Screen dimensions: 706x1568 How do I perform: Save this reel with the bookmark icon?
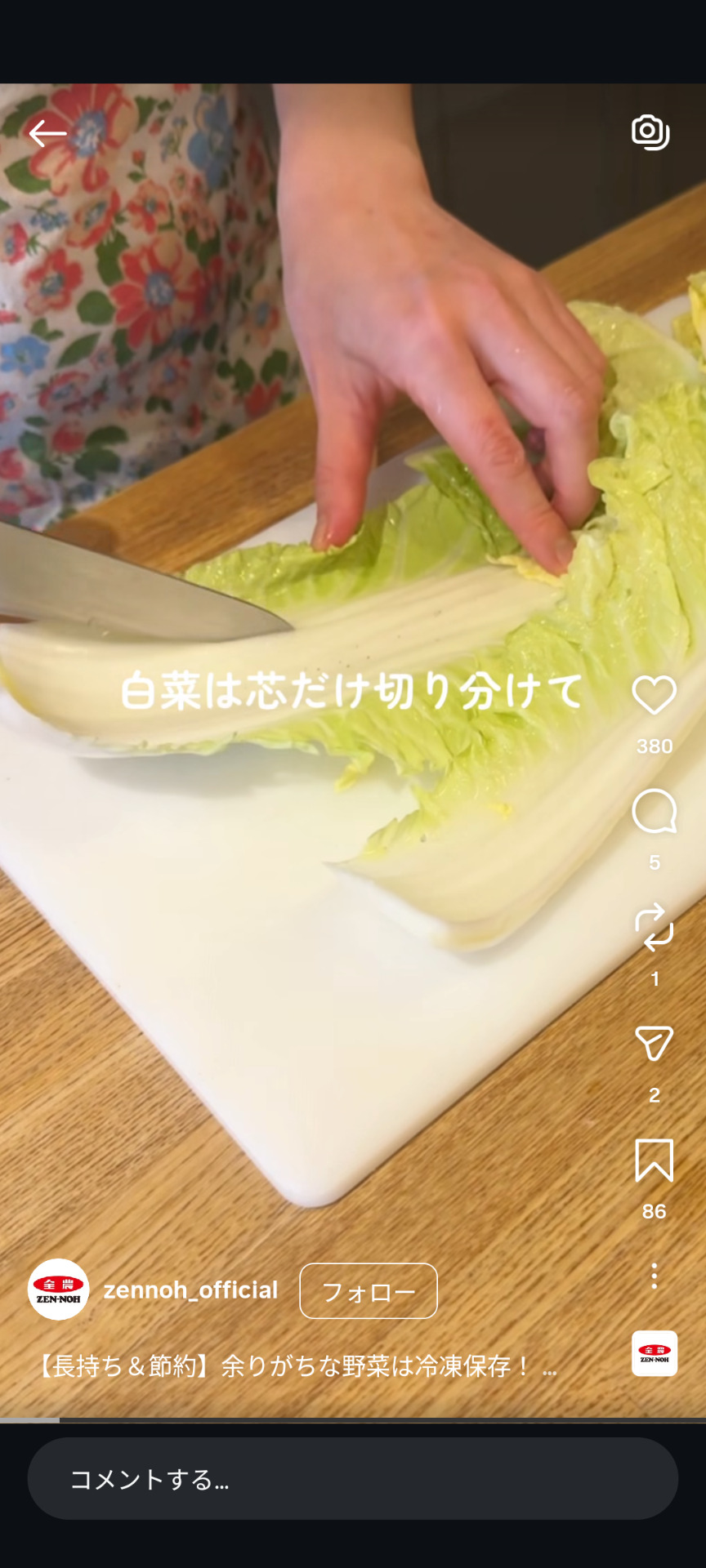click(655, 1160)
